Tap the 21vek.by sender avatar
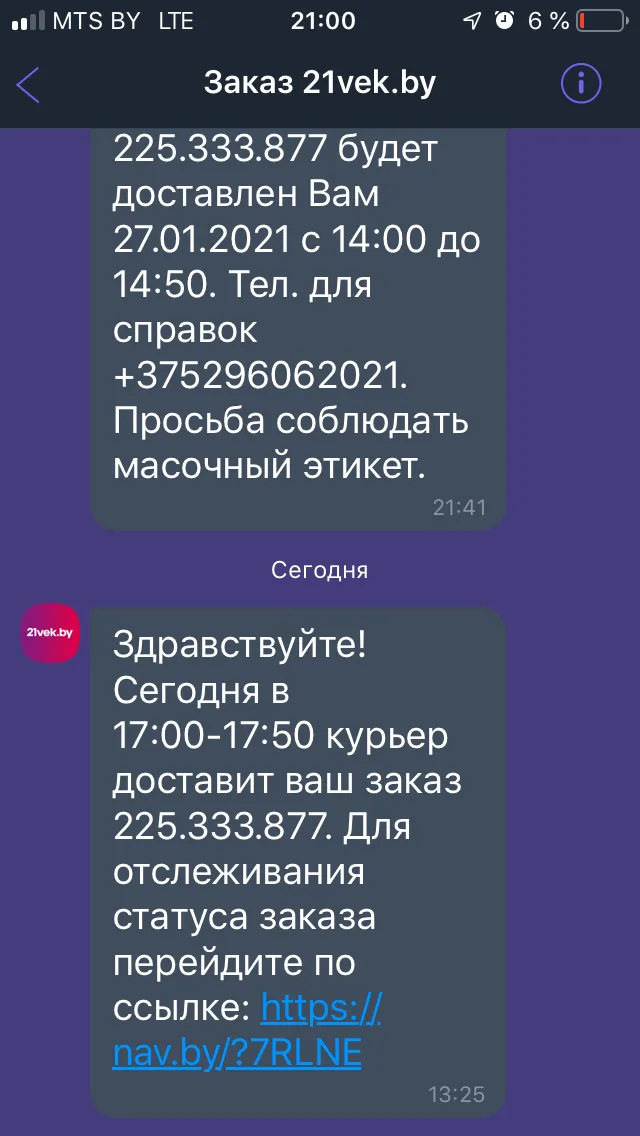640x1136 pixels. [x=50, y=632]
